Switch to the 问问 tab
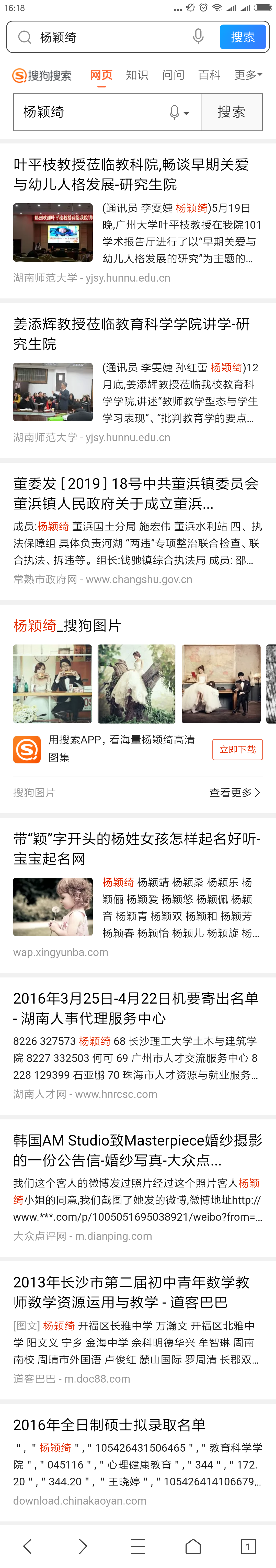The width and height of the screenshot is (276, 1568). click(x=173, y=75)
